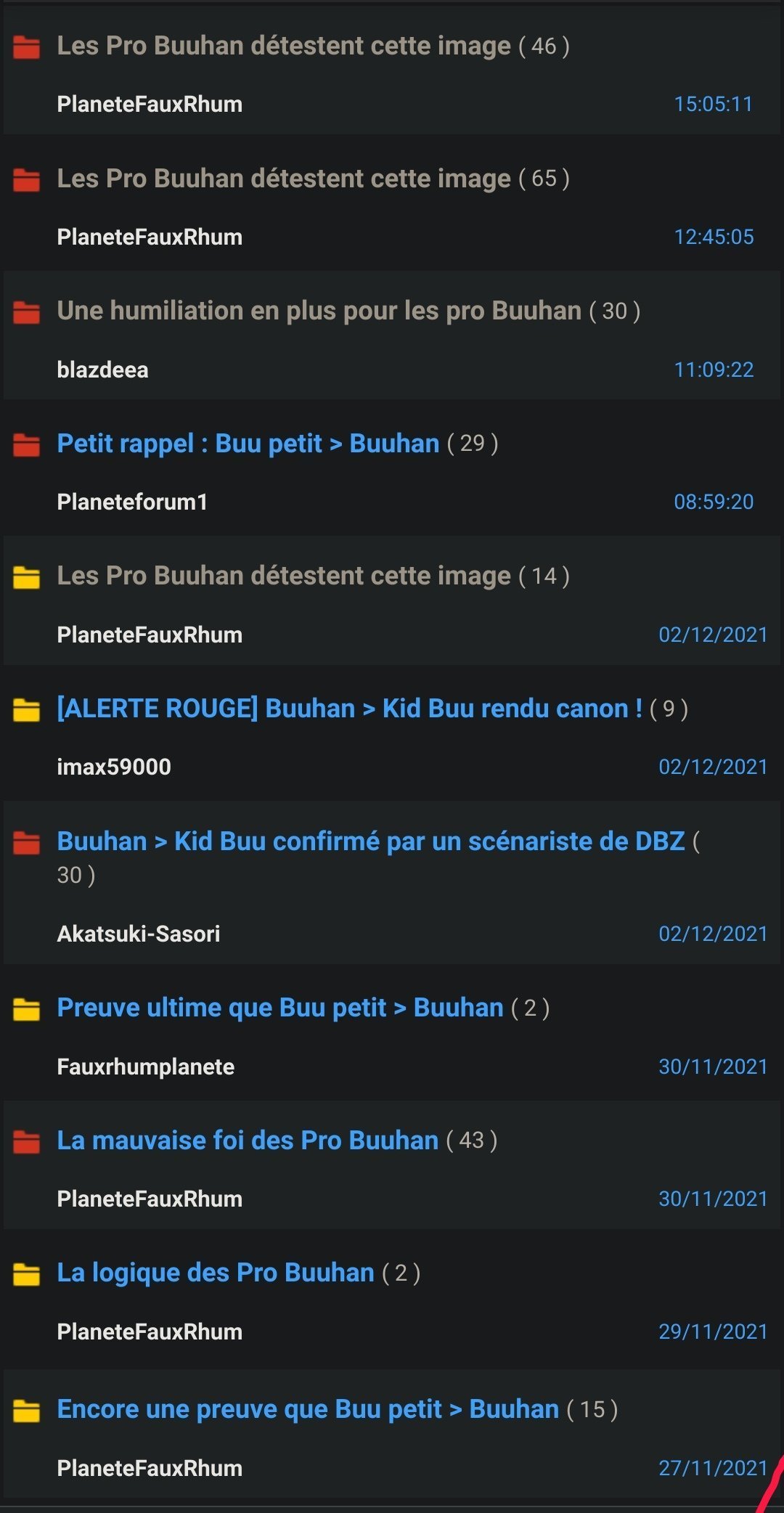The height and width of the screenshot is (1513, 784).
Task: View the profile of blazdeea
Action: pyautogui.click(x=102, y=370)
